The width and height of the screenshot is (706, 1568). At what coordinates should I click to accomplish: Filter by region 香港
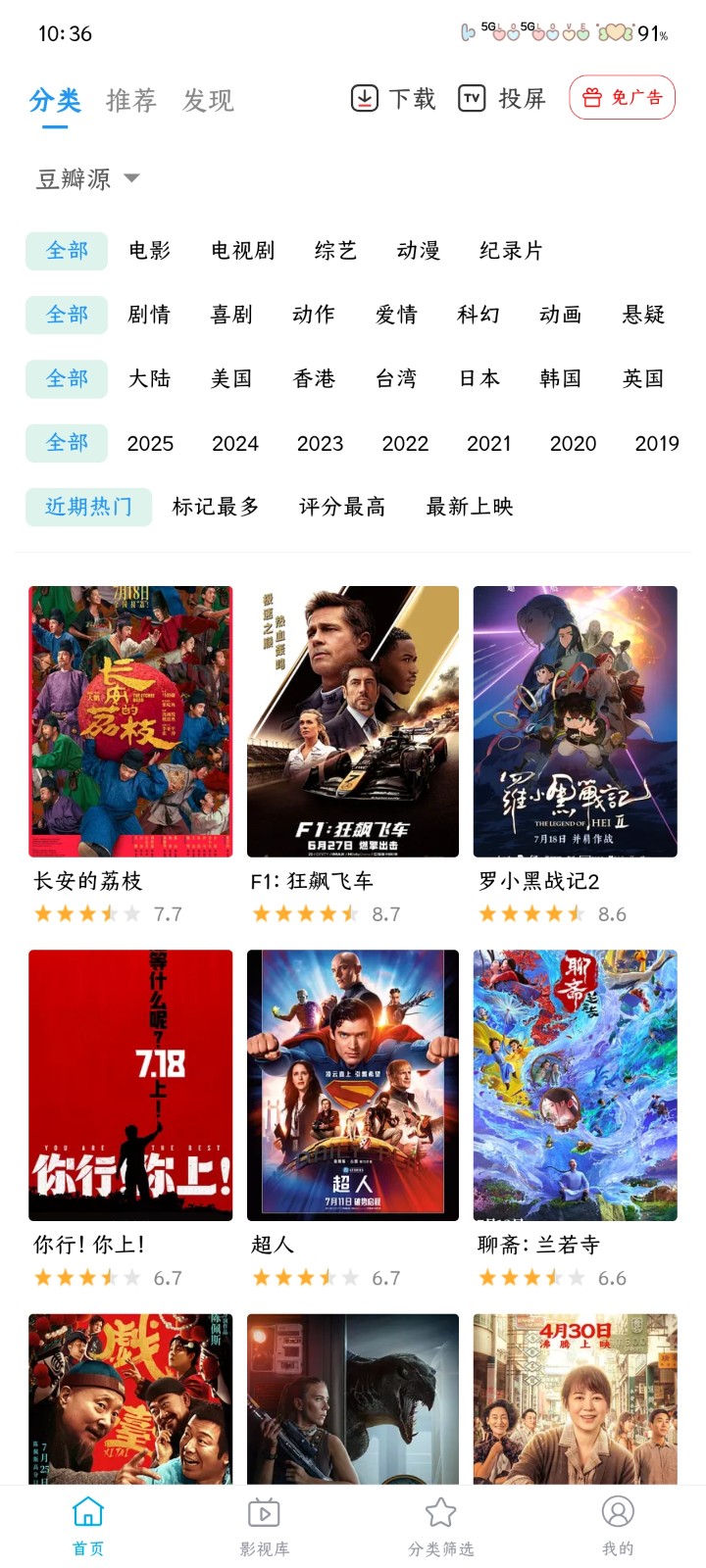(314, 378)
